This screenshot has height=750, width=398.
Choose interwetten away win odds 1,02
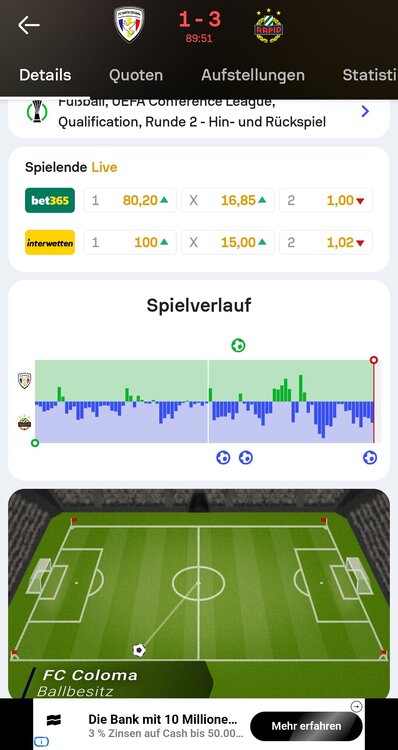click(325, 243)
